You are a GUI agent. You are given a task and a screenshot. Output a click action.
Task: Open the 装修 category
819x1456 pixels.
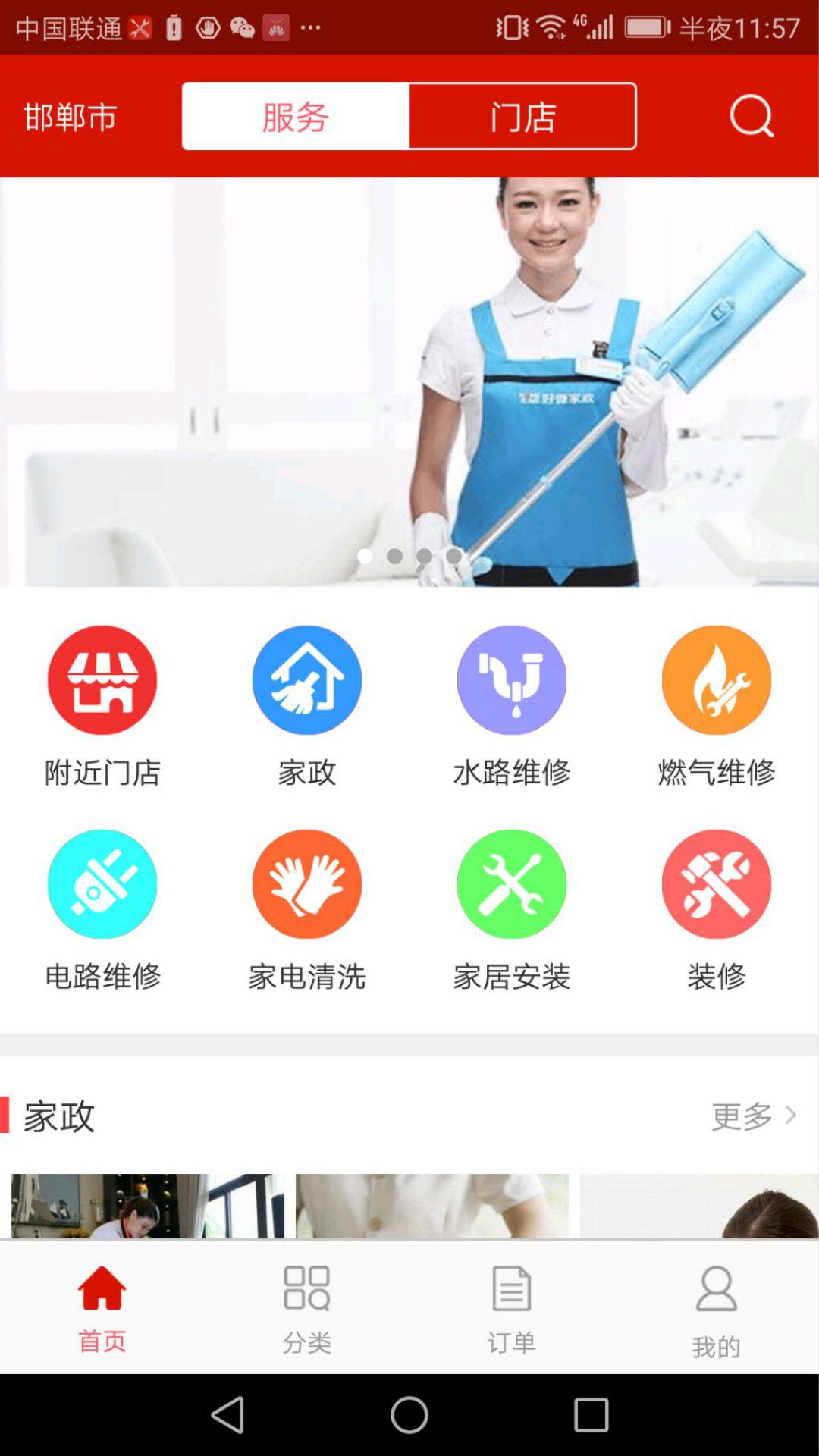pos(717,909)
